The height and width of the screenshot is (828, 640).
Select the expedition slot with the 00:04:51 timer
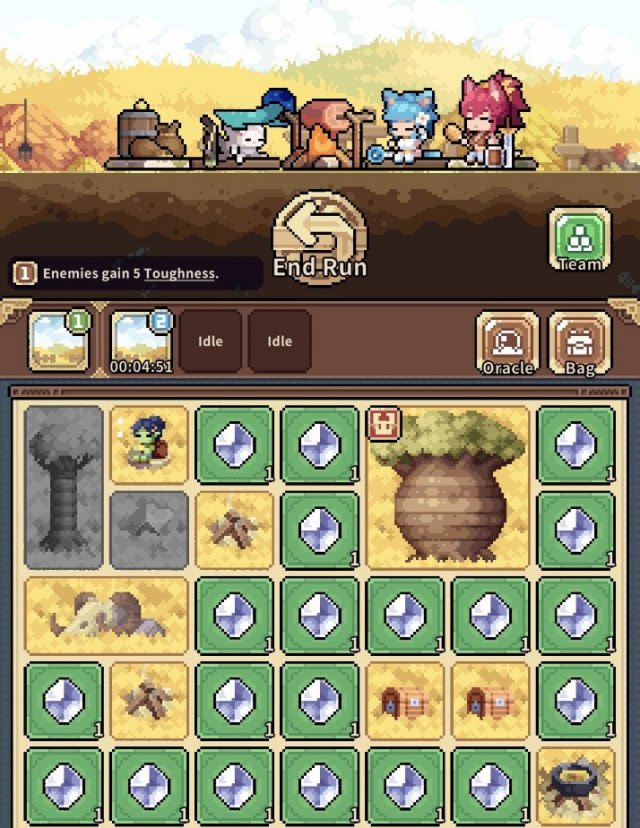tap(141, 341)
